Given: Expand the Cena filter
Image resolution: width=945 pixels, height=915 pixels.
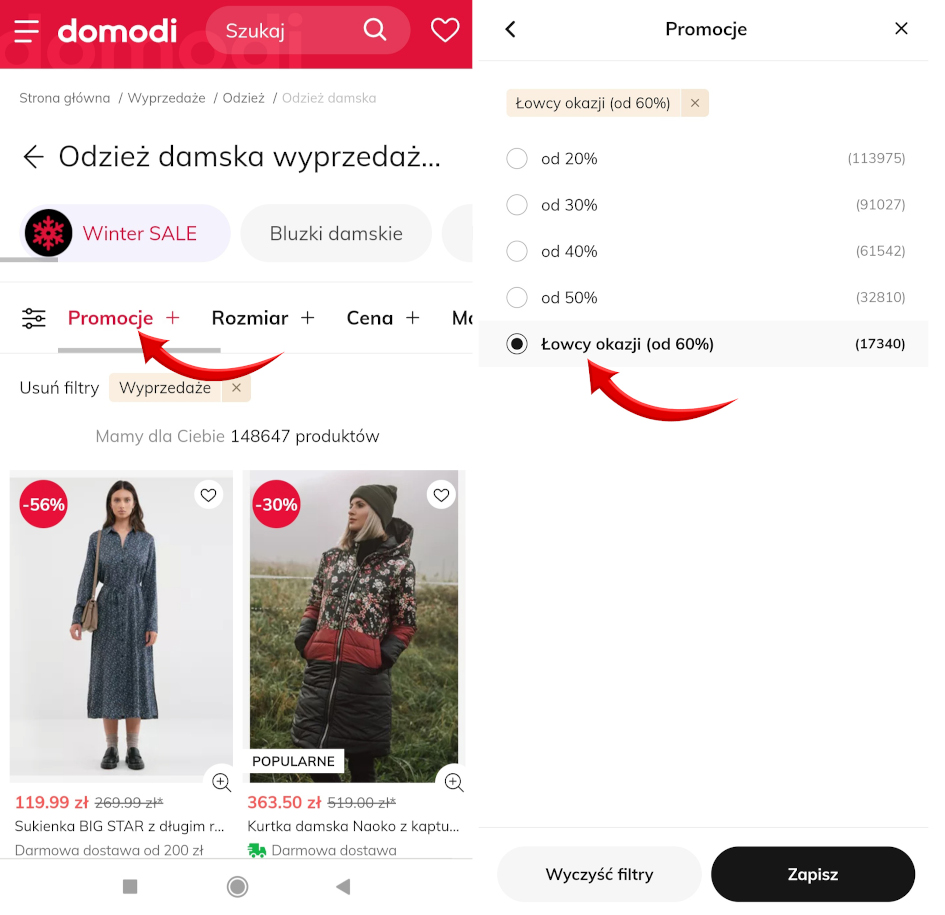Looking at the screenshot, I should pyautogui.click(x=383, y=318).
